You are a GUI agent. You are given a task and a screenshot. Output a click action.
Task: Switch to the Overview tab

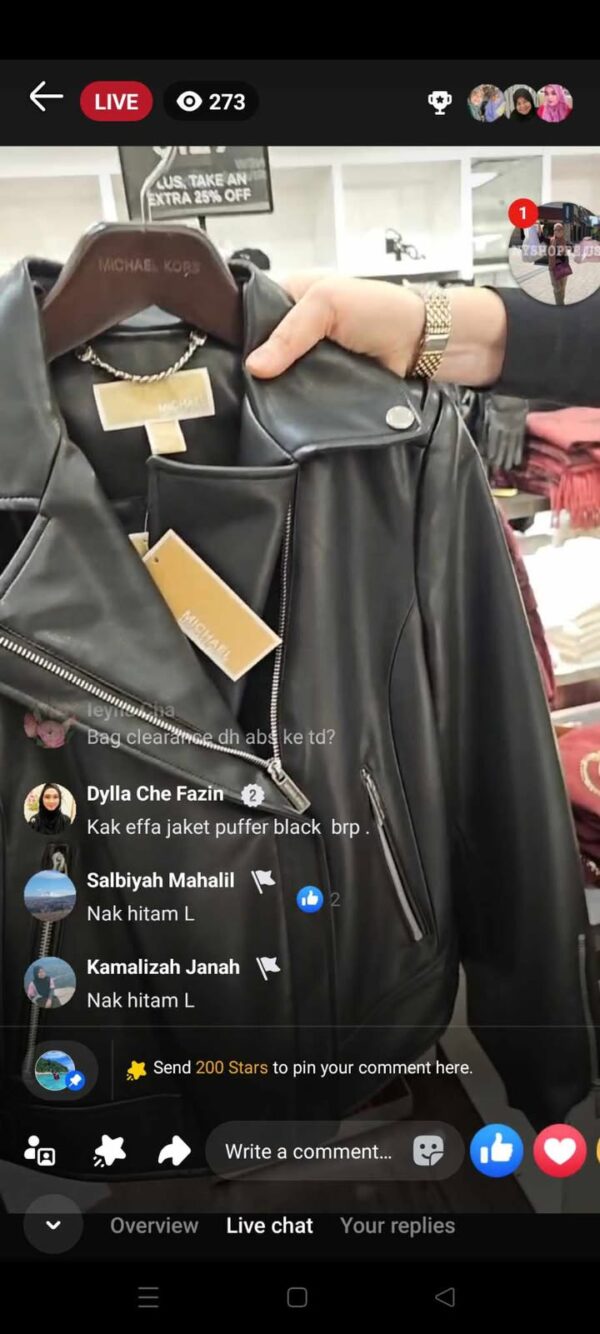[x=154, y=1225]
